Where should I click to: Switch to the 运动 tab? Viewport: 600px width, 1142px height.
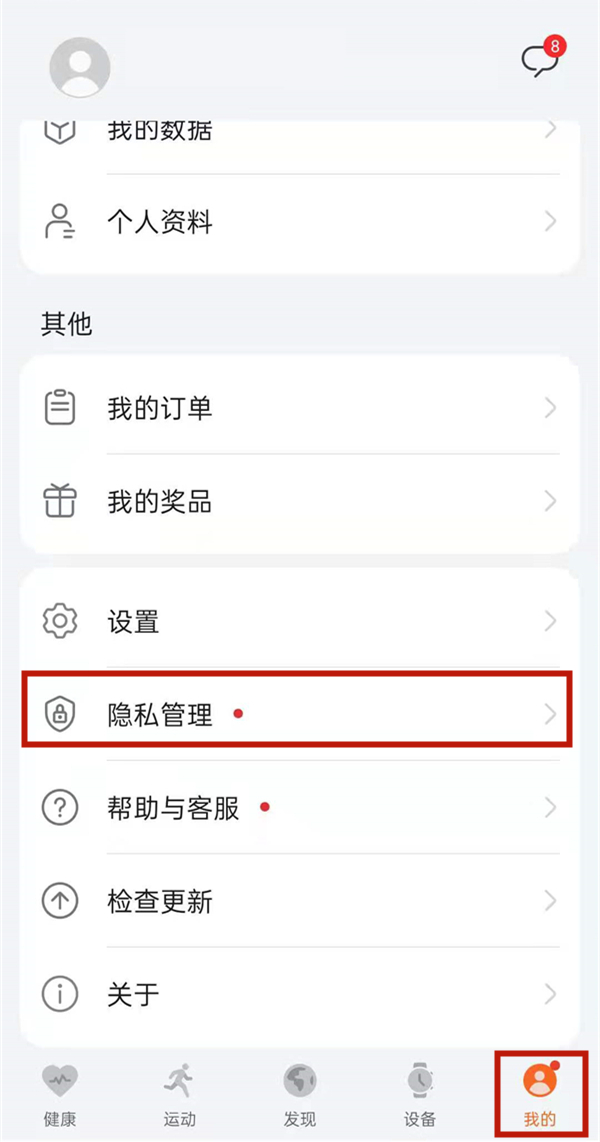pyautogui.click(x=180, y=1094)
